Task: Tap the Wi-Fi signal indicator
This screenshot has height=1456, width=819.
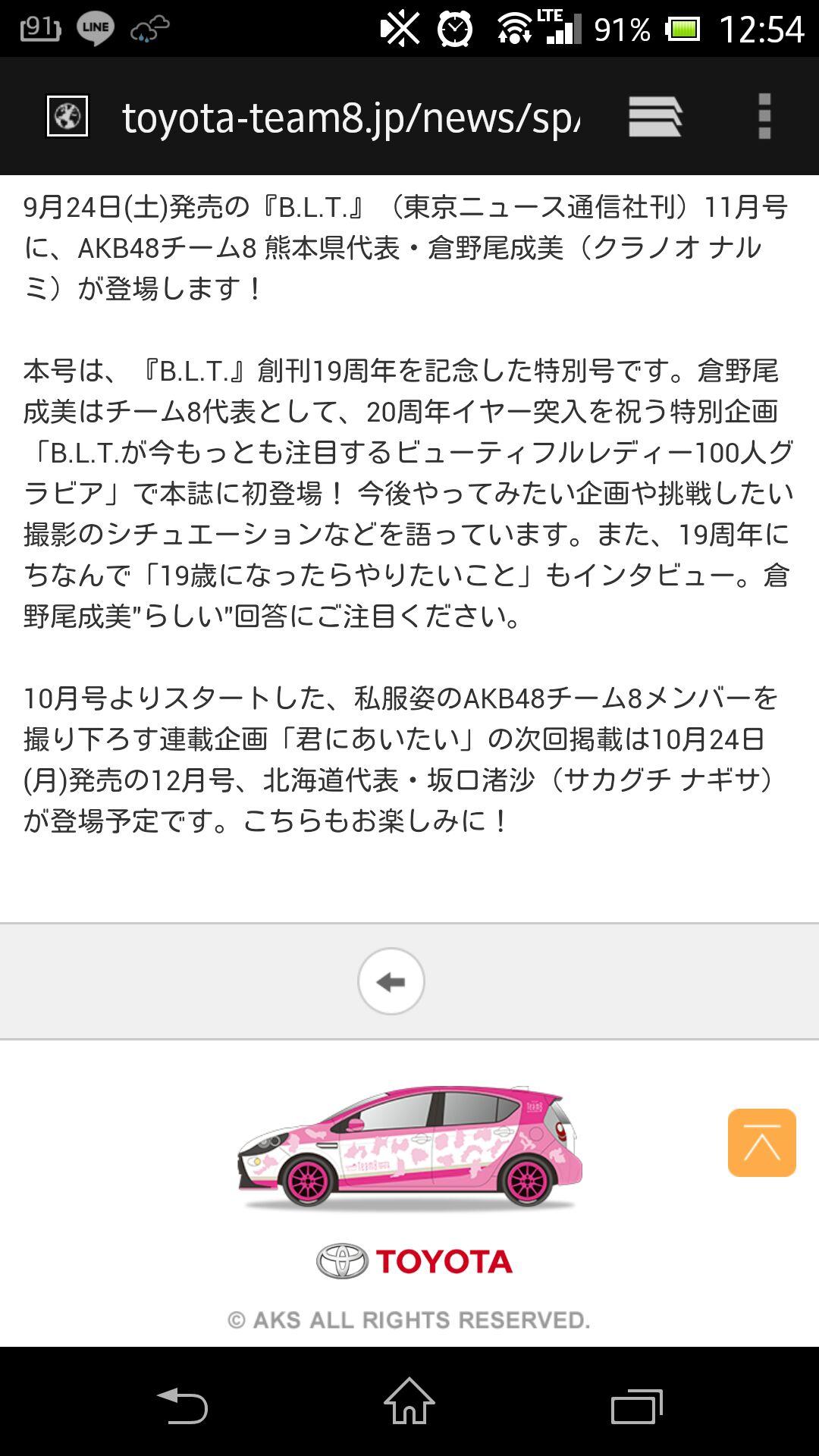Action: (x=514, y=29)
